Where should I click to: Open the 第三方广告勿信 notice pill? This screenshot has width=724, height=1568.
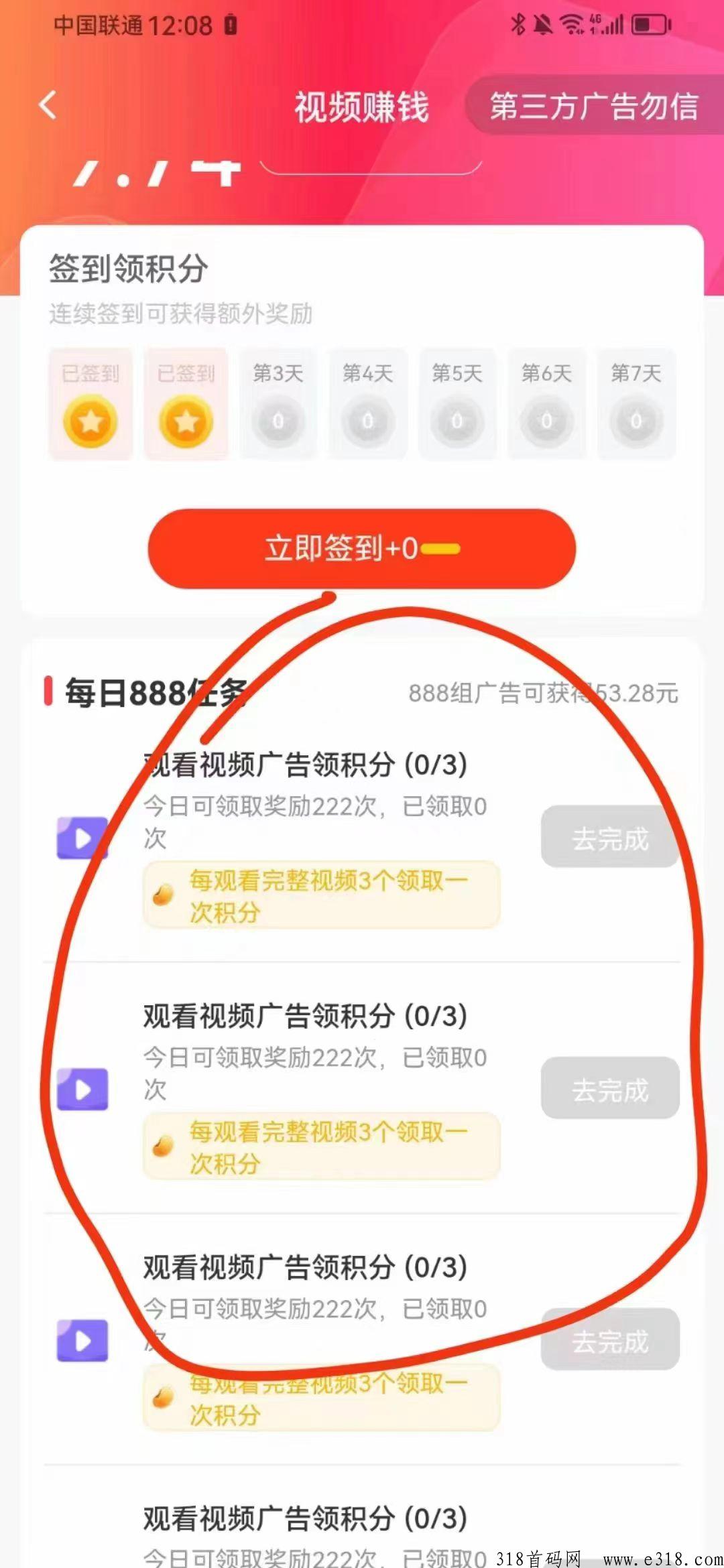coord(595,106)
